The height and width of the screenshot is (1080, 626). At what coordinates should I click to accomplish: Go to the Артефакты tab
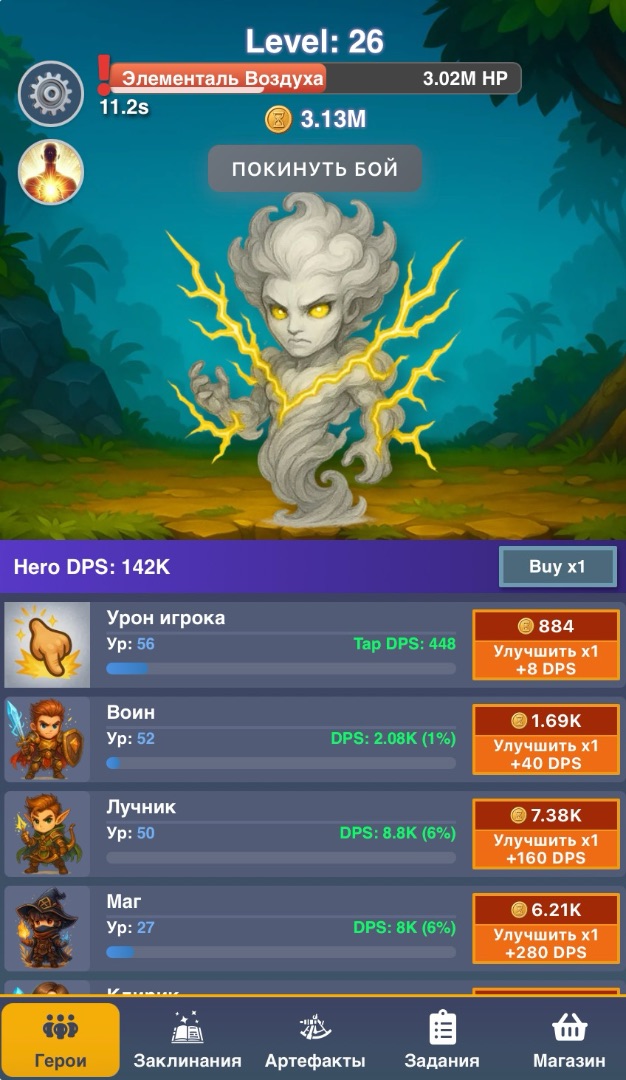[x=315, y=1039]
